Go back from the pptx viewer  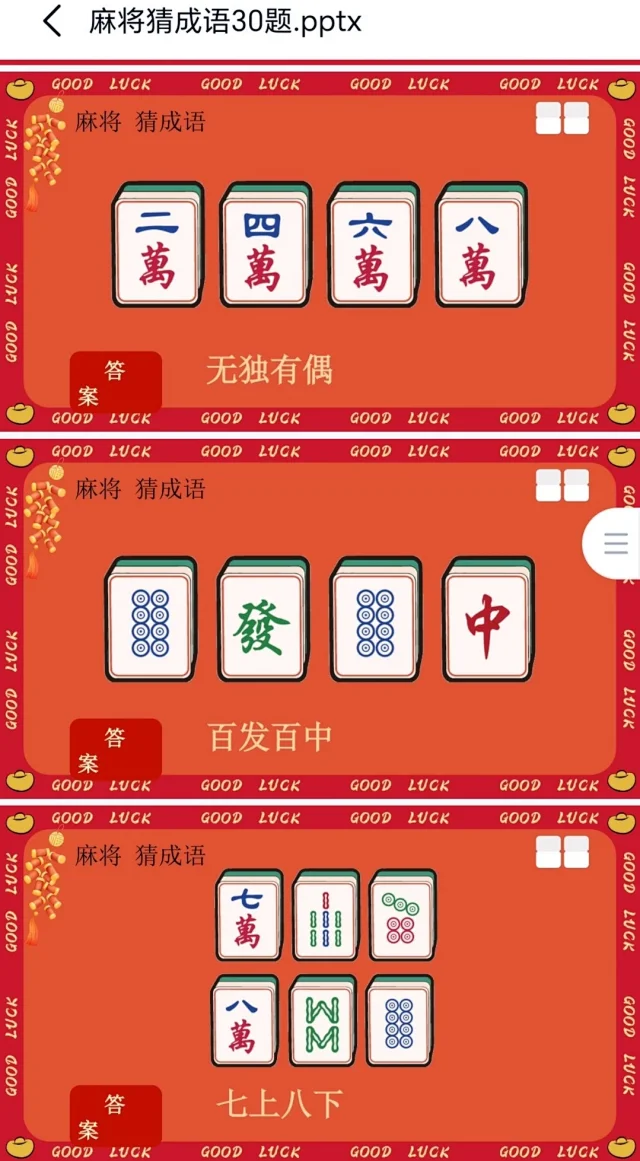coord(52,22)
